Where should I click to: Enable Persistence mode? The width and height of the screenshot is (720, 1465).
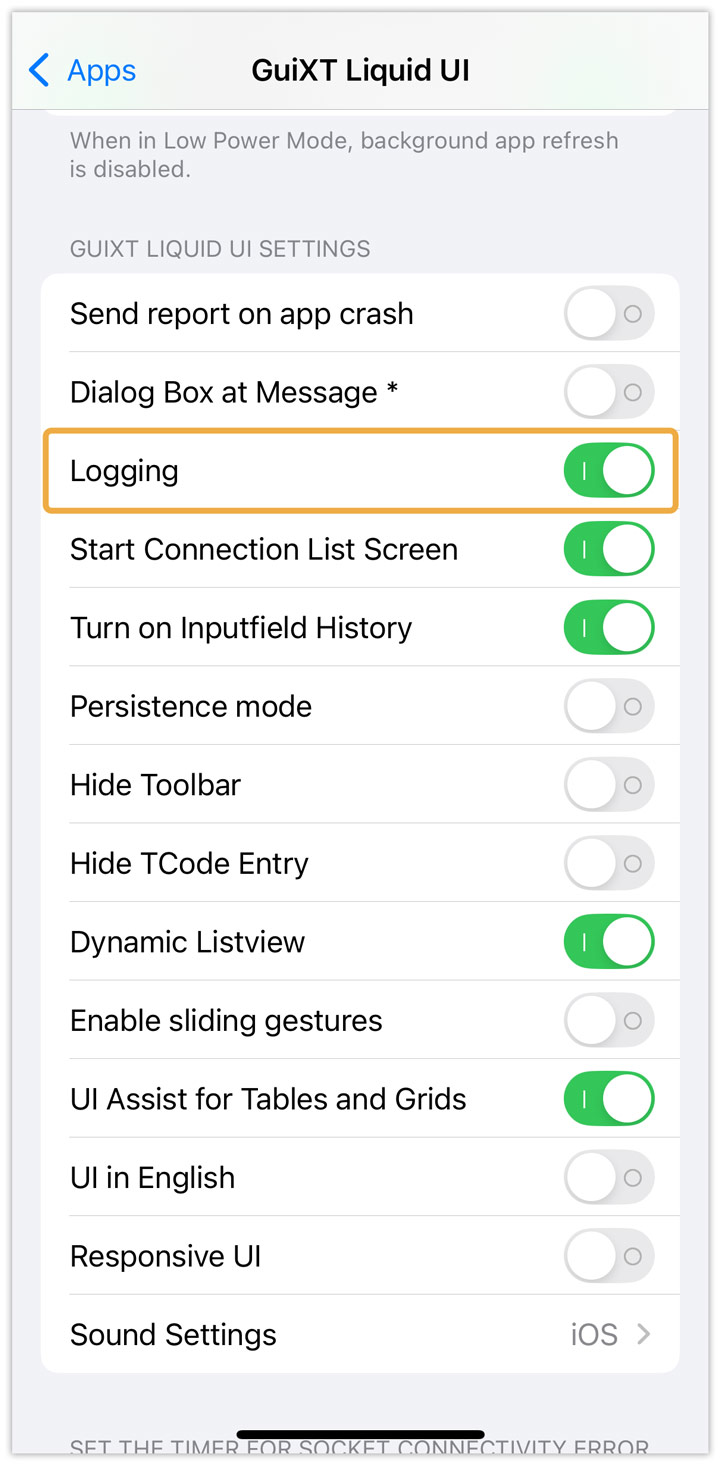tap(609, 706)
